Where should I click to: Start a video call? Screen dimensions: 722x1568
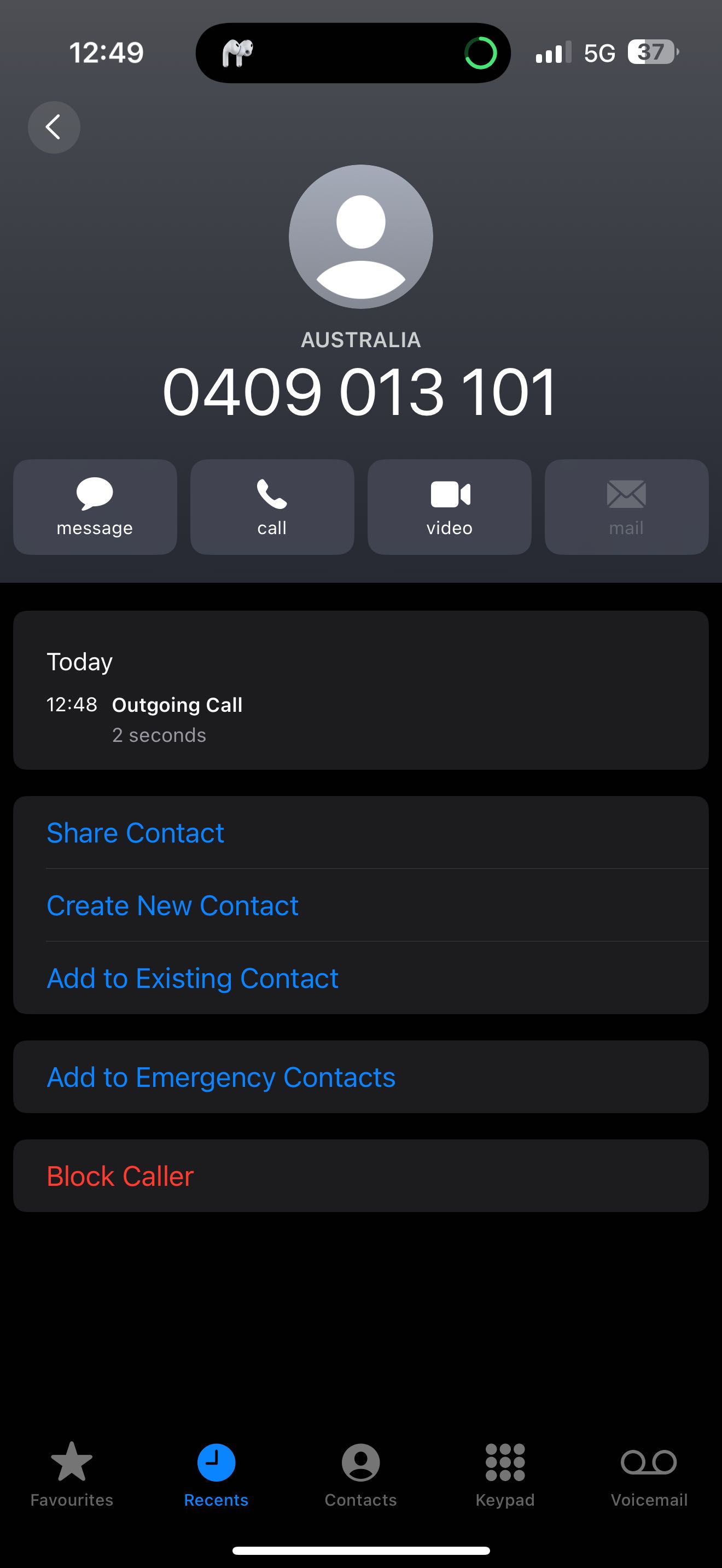(449, 506)
